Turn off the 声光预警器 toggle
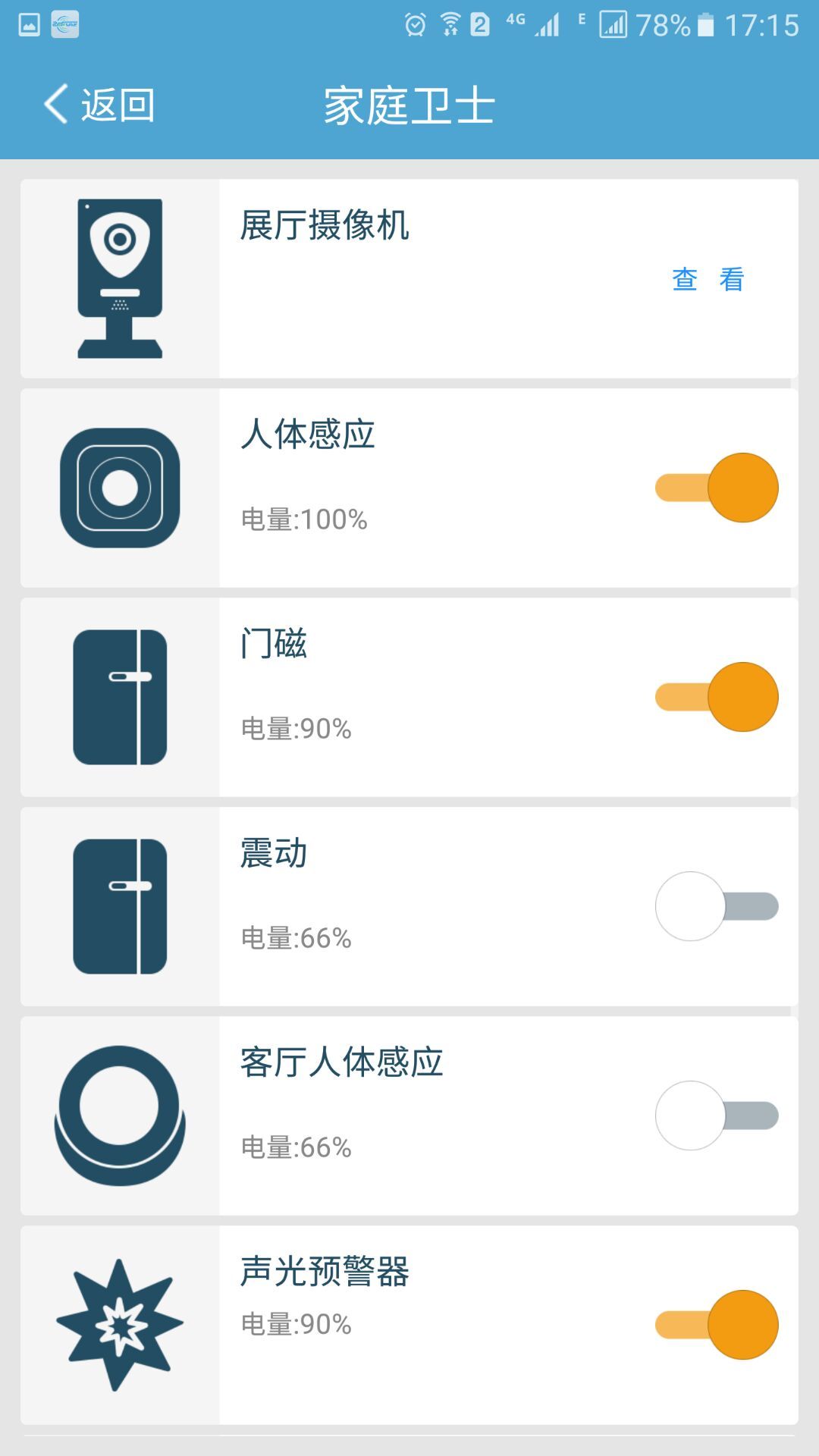Screen dimensions: 819x1456 click(x=717, y=1325)
